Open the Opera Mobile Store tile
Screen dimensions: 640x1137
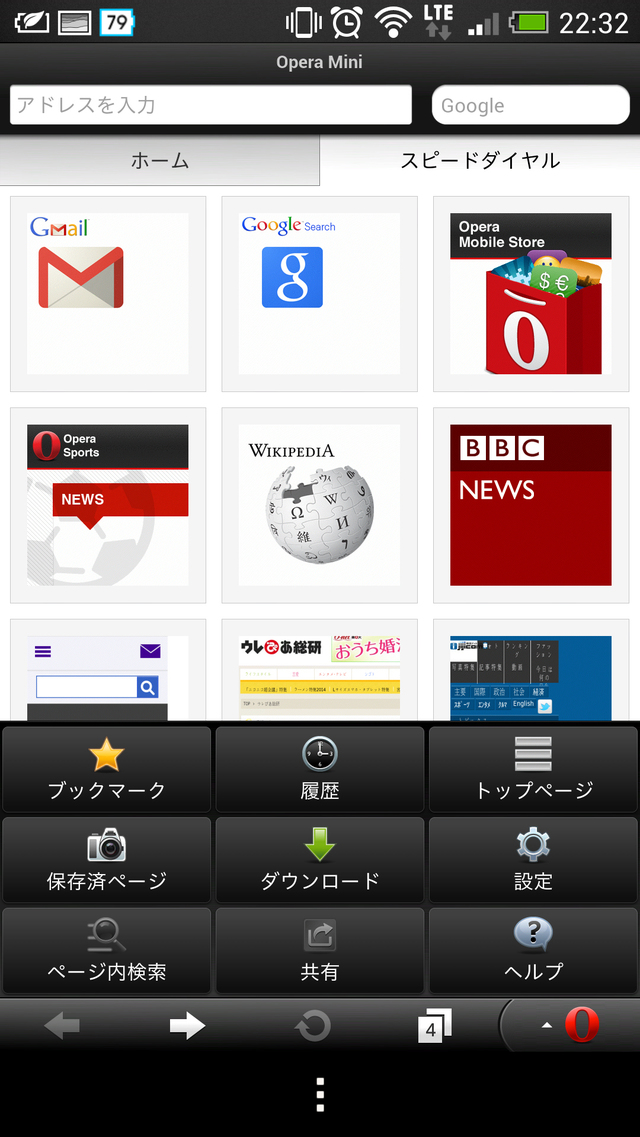530,293
